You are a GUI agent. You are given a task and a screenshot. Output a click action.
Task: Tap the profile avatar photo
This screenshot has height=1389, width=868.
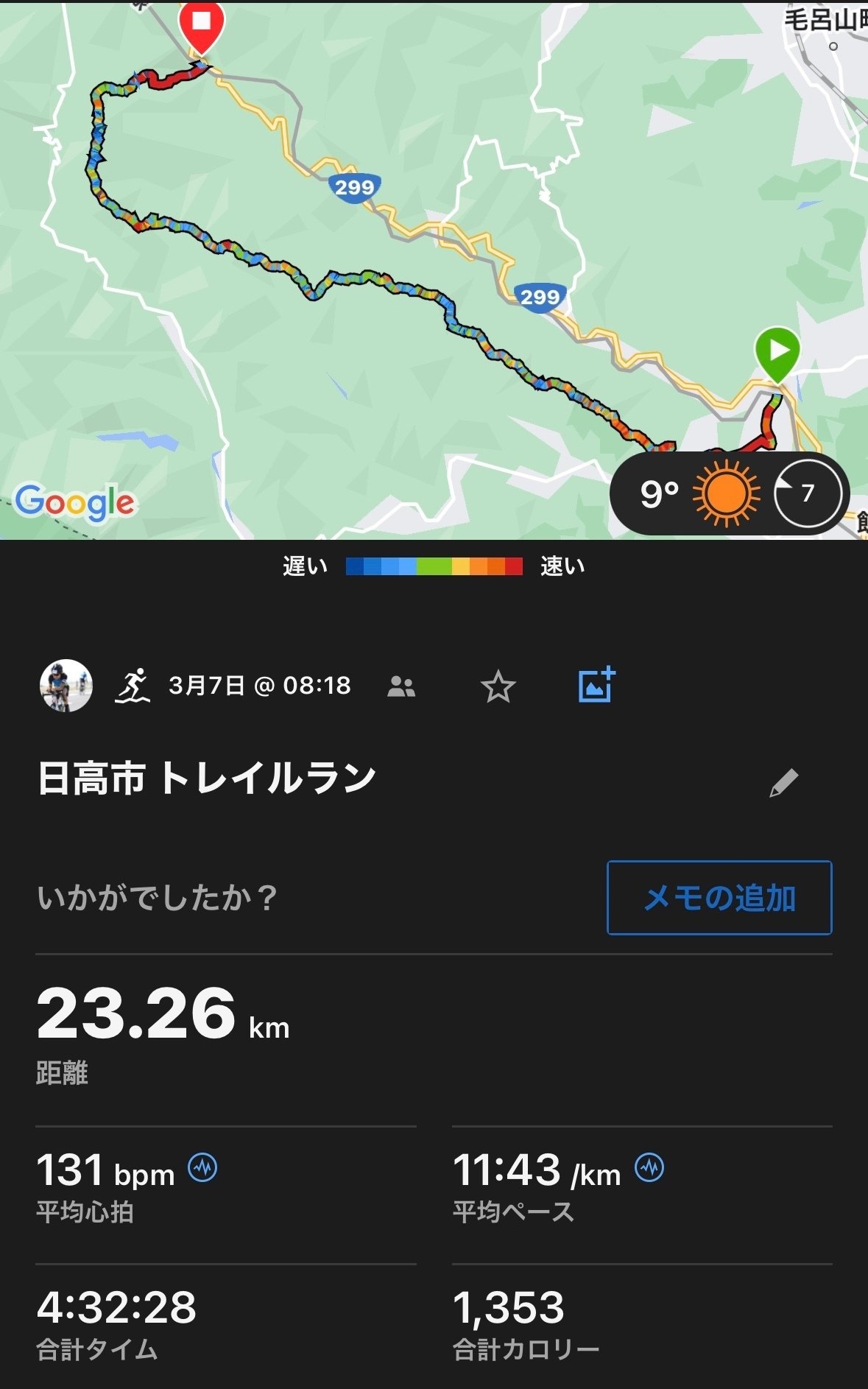coord(65,686)
